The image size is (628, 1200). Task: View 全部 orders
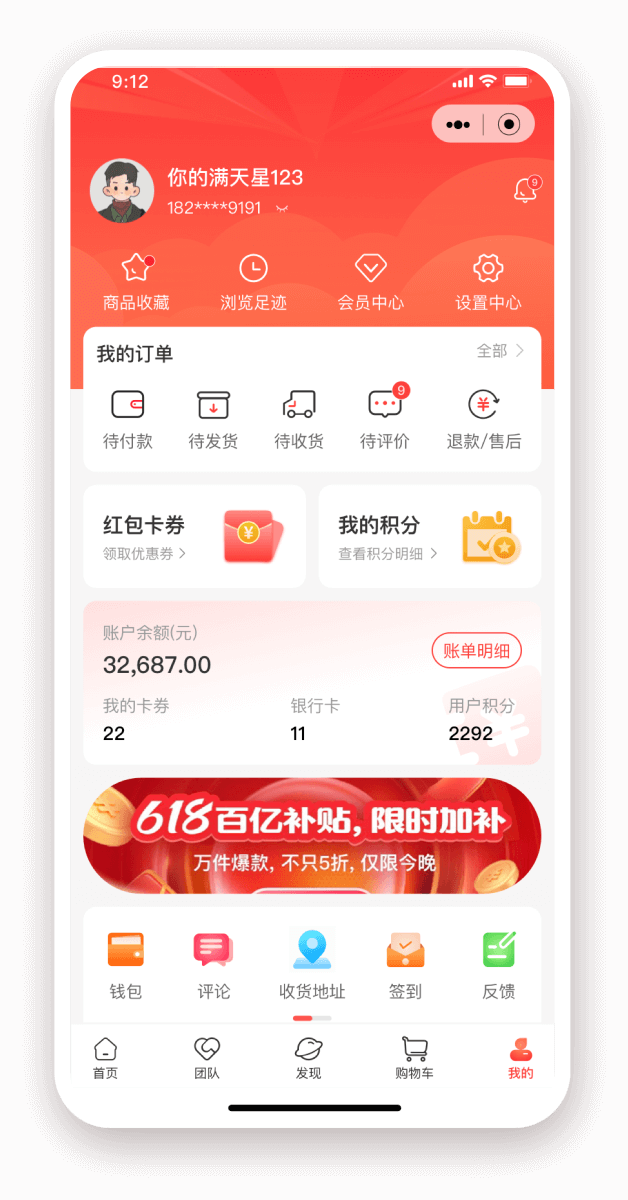500,351
